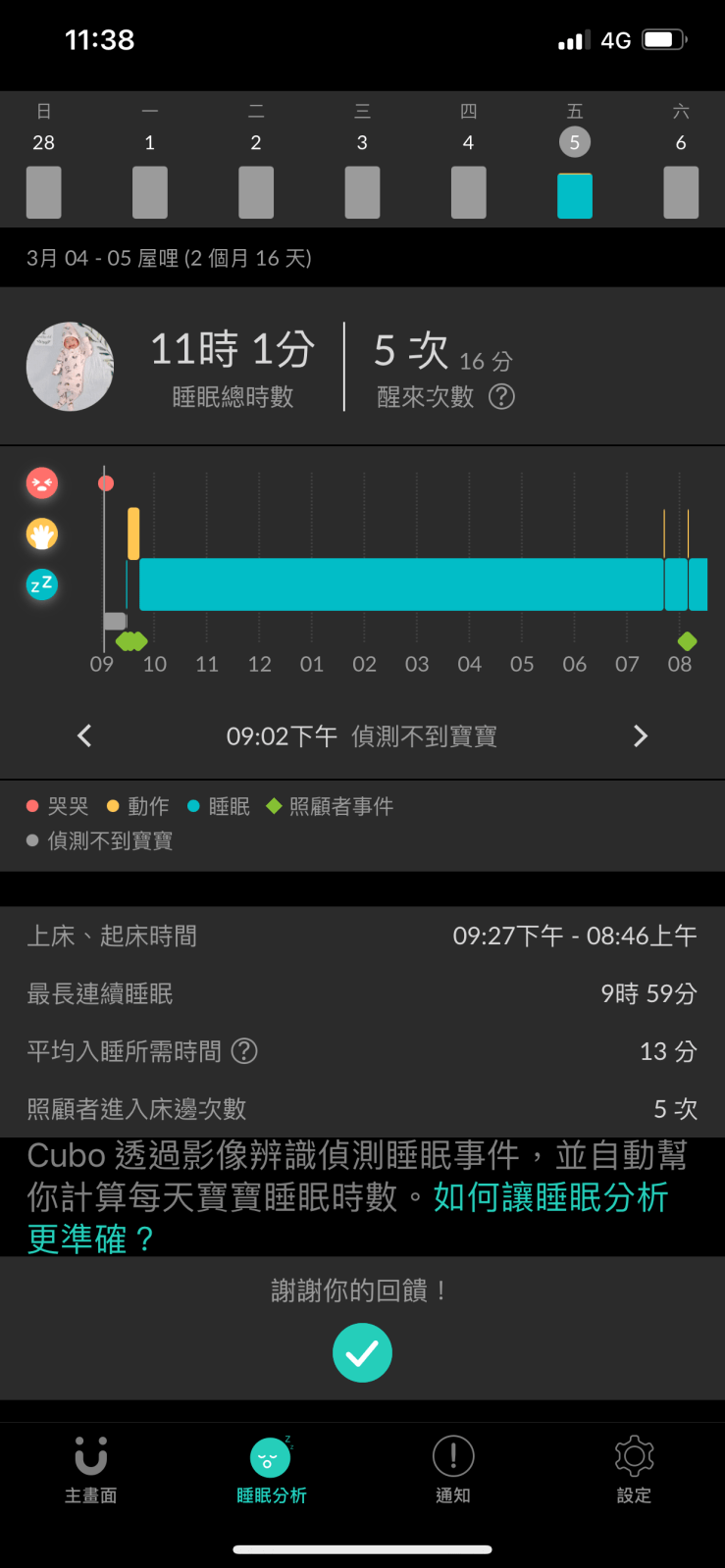
Task: Select the caregiver event marker near 08
Action: [x=688, y=641]
